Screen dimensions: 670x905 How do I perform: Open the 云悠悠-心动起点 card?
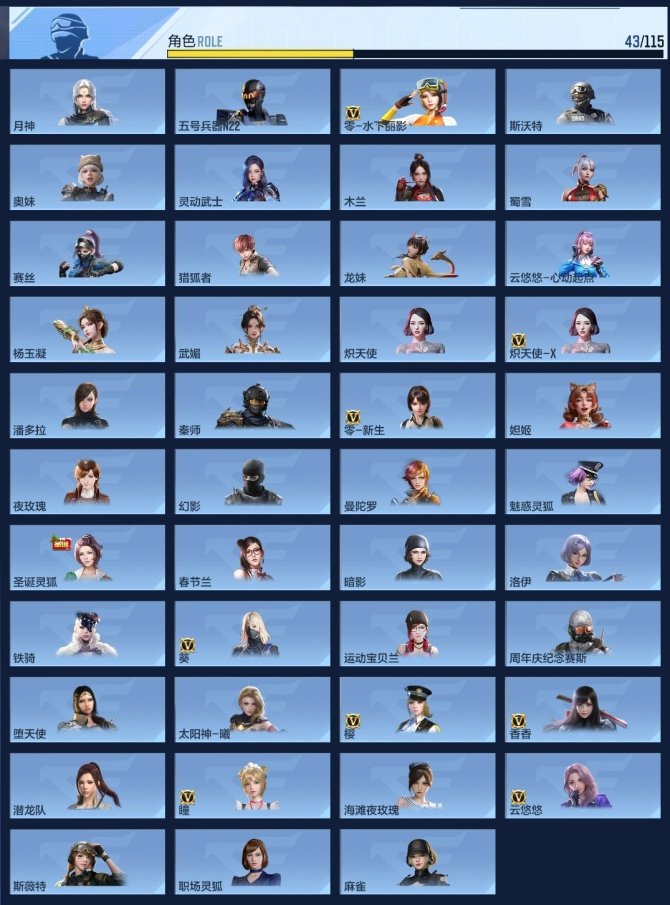coord(582,253)
